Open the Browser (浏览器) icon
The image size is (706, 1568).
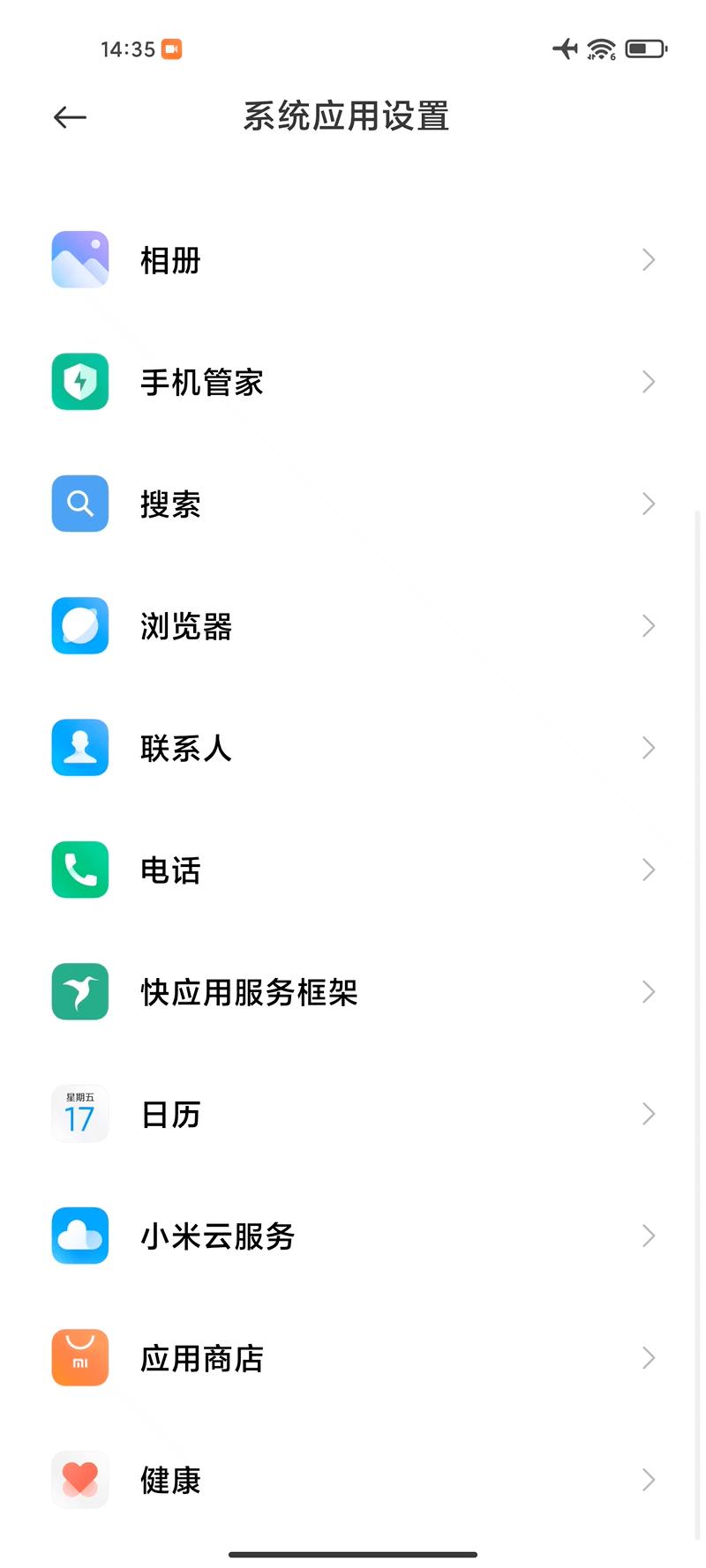coord(79,625)
